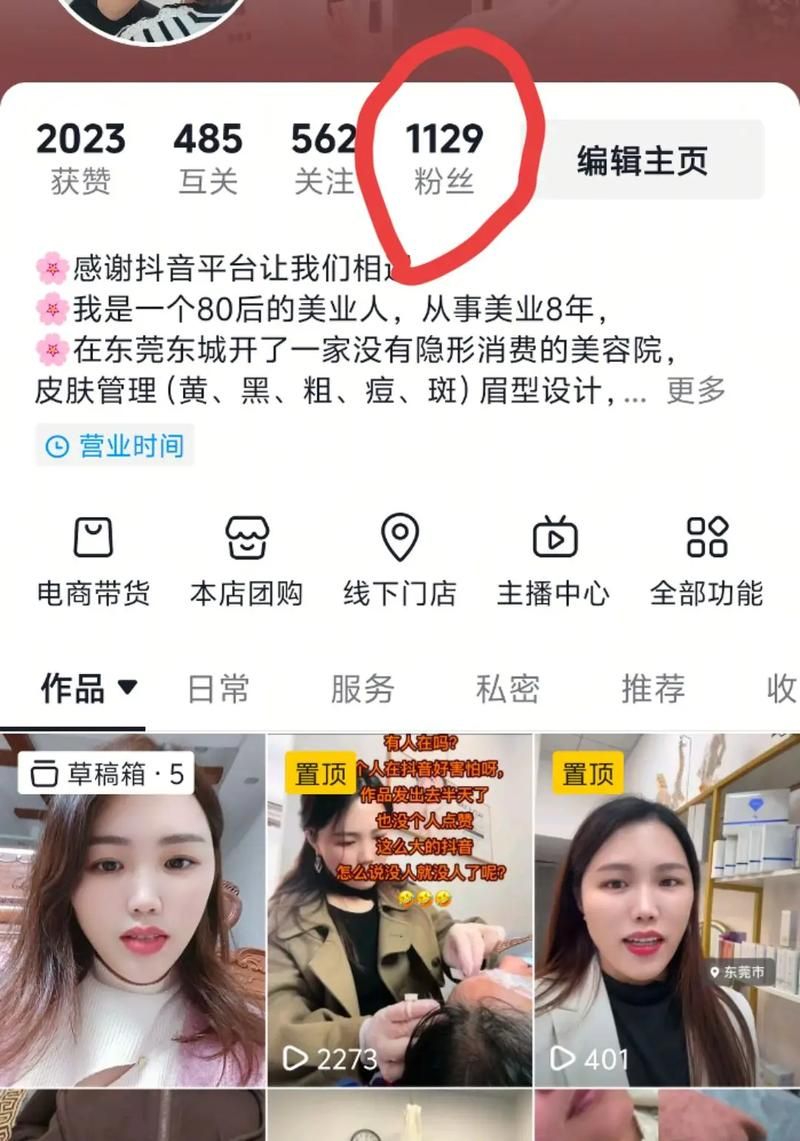Expand bio with 更多
Image resolution: width=800 pixels, height=1141 pixels.
point(695,390)
